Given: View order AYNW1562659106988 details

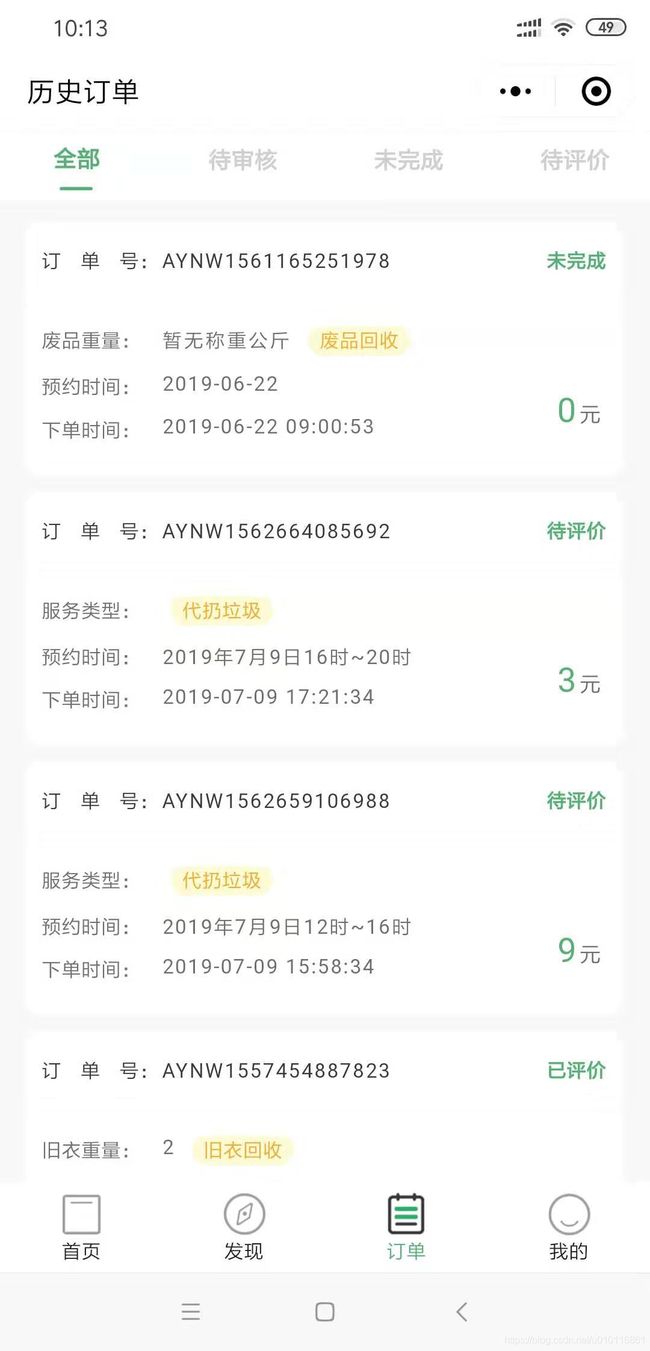Looking at the screenshot, I should coord(324,889).
